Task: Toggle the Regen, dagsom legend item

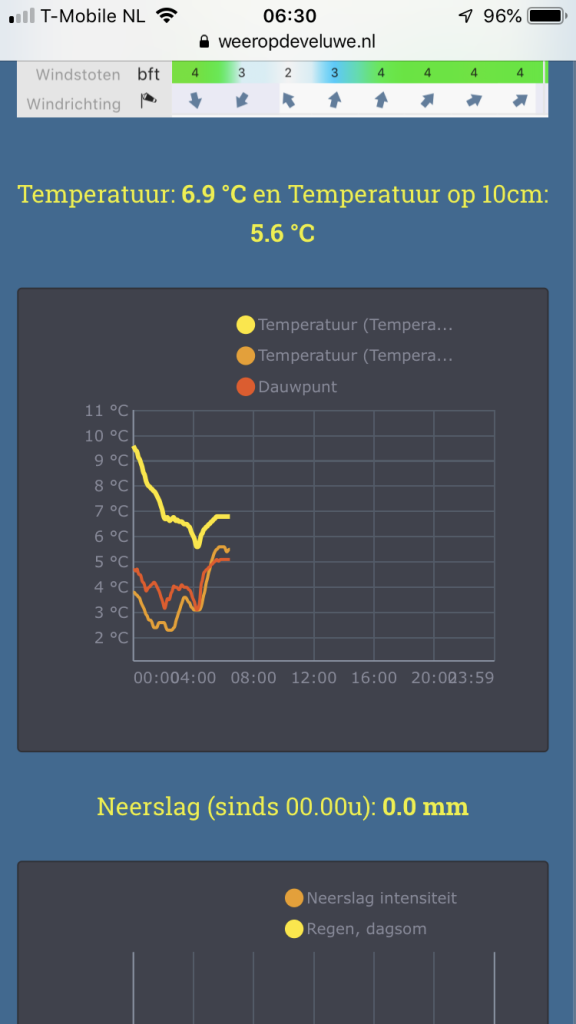Action: pyautogui.click(x=356, y=929)
